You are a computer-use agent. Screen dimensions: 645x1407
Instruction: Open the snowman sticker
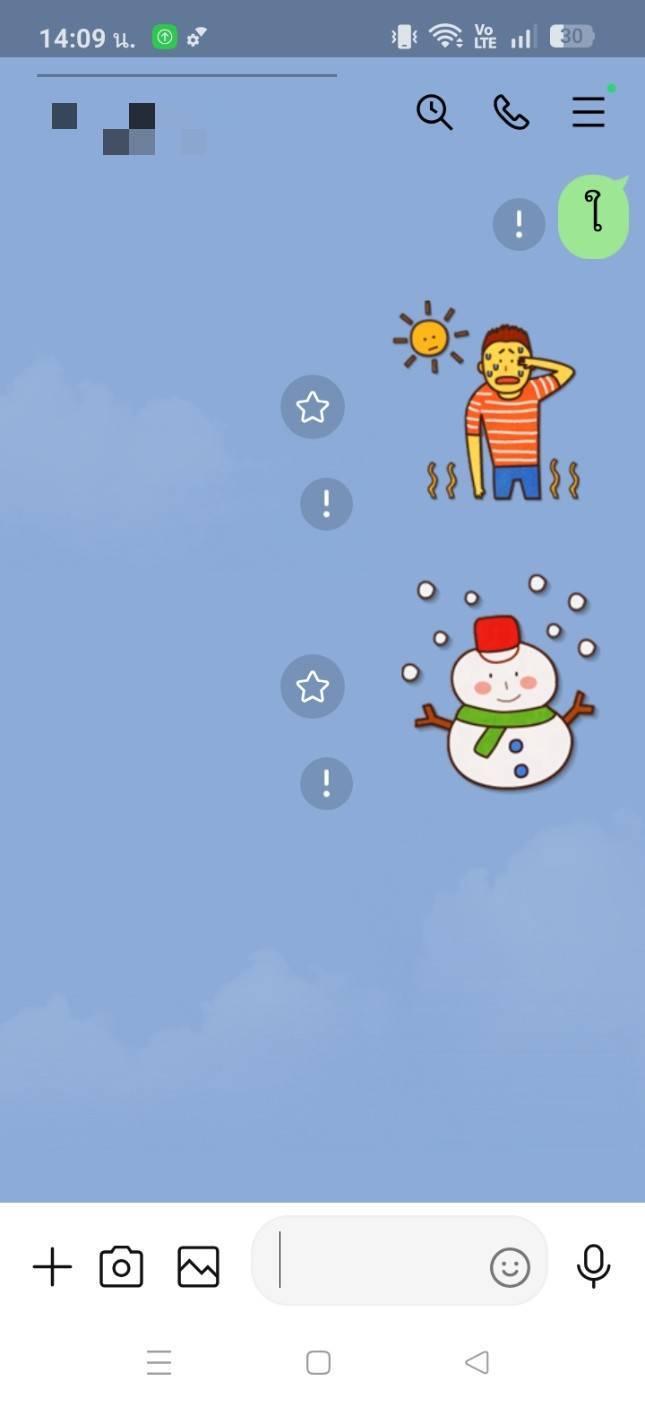[x=503, y=690]
